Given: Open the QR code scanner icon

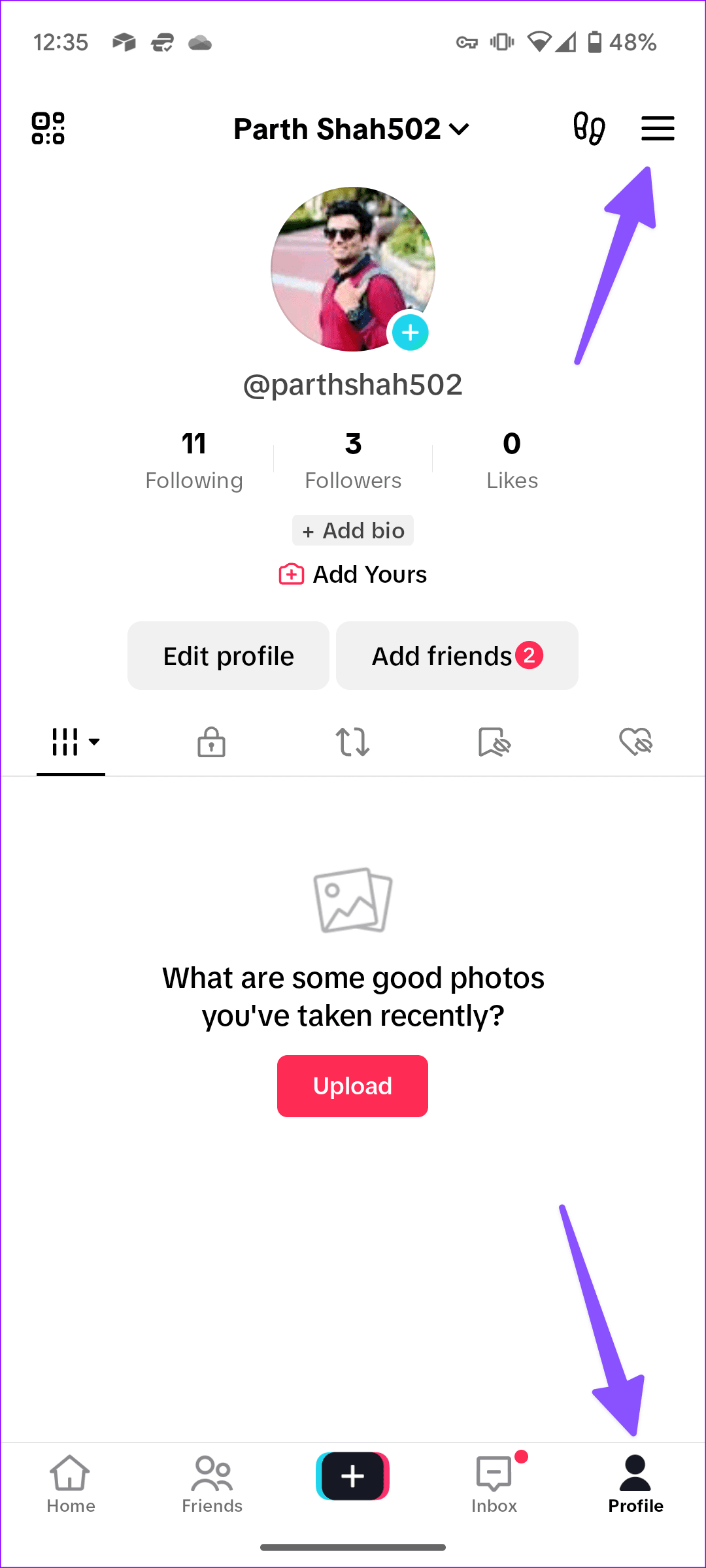Looking at the screenshot, I should point(49,128).
